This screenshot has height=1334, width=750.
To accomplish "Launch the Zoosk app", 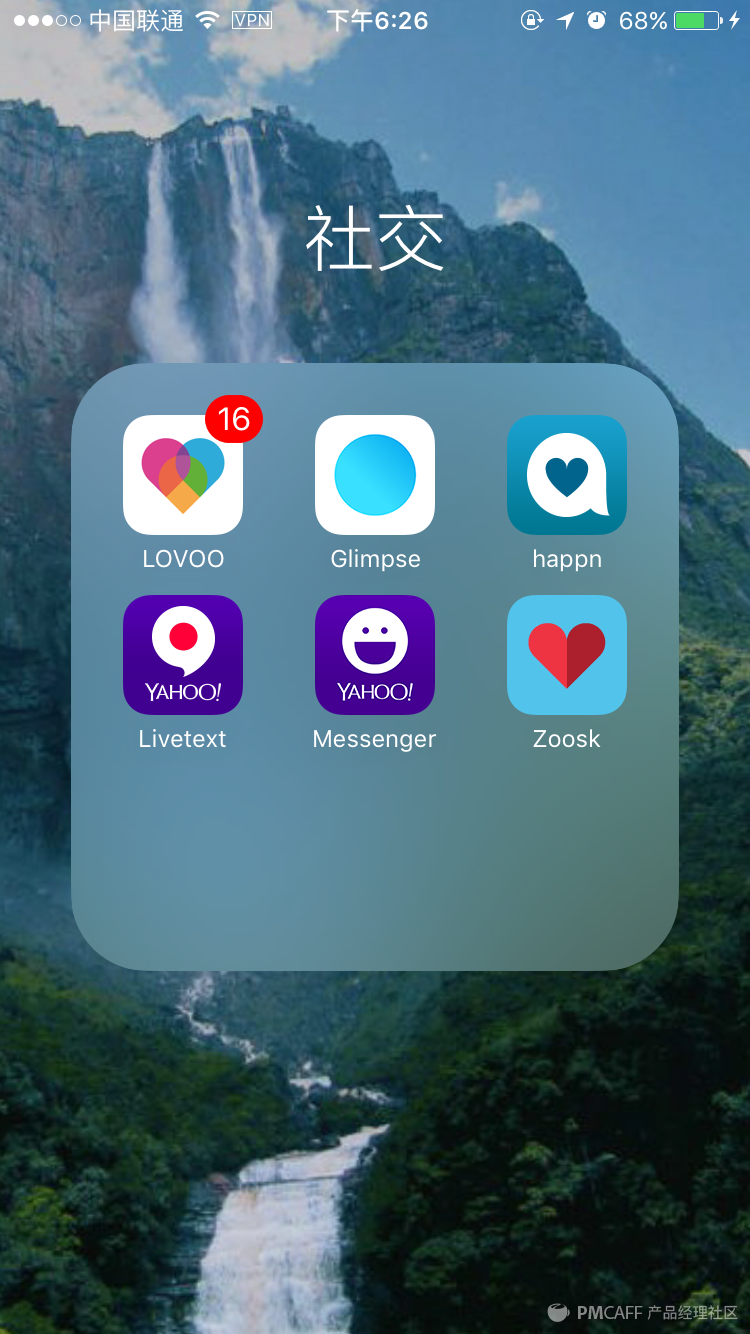I will pyautogui.click(x=567, y=655).
